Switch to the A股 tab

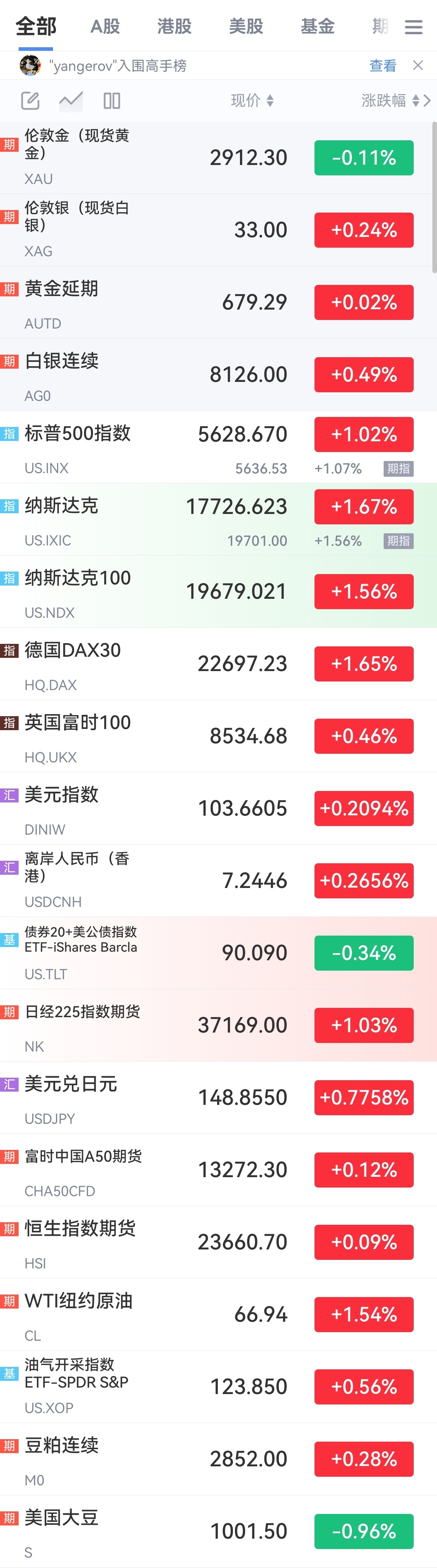coord(105,26)
